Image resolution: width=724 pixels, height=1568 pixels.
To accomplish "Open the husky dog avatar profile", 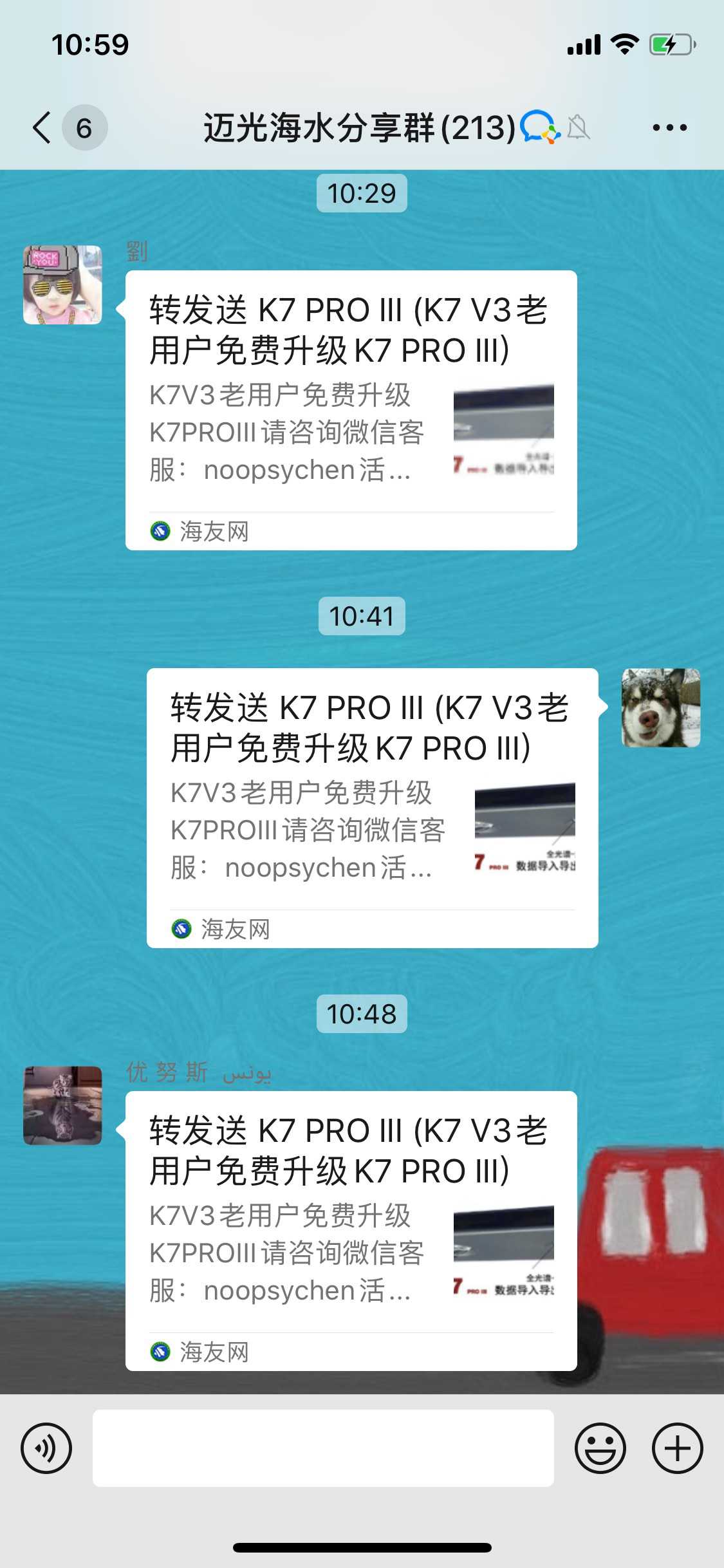I will pos(660,707).
